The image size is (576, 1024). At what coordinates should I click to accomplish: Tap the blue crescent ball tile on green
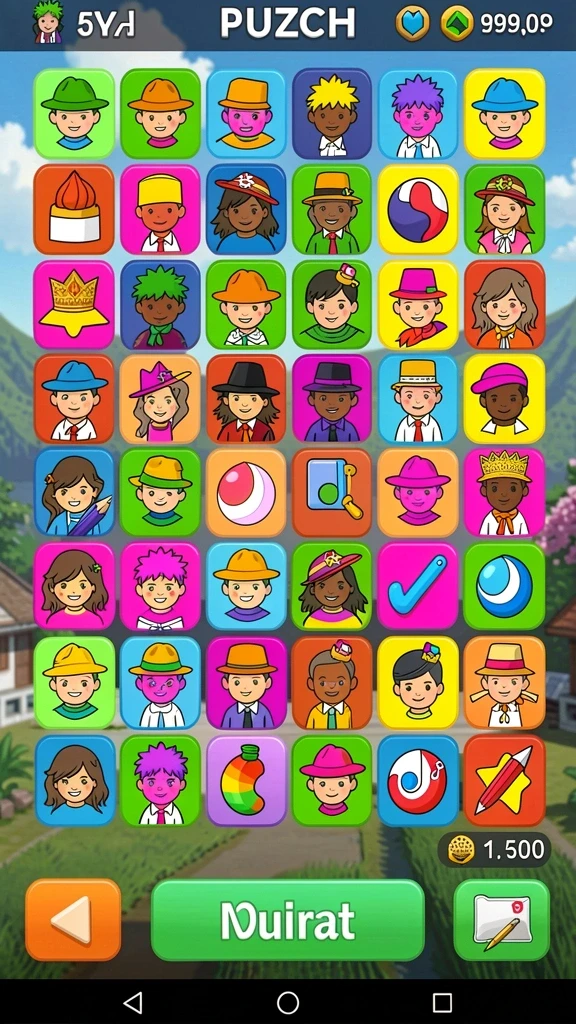click(x=504, y=586)
